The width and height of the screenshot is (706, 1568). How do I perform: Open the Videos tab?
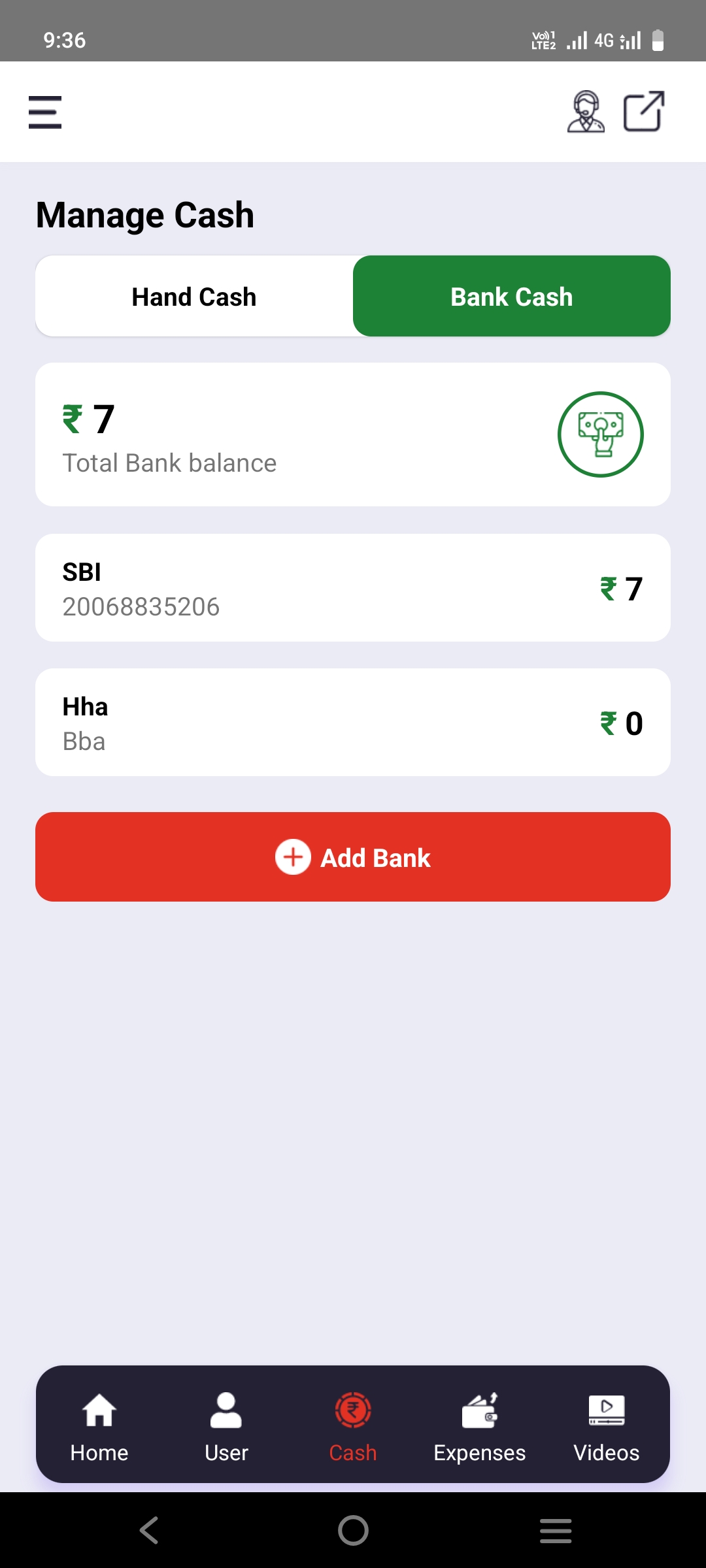(x=607, y=1426)
